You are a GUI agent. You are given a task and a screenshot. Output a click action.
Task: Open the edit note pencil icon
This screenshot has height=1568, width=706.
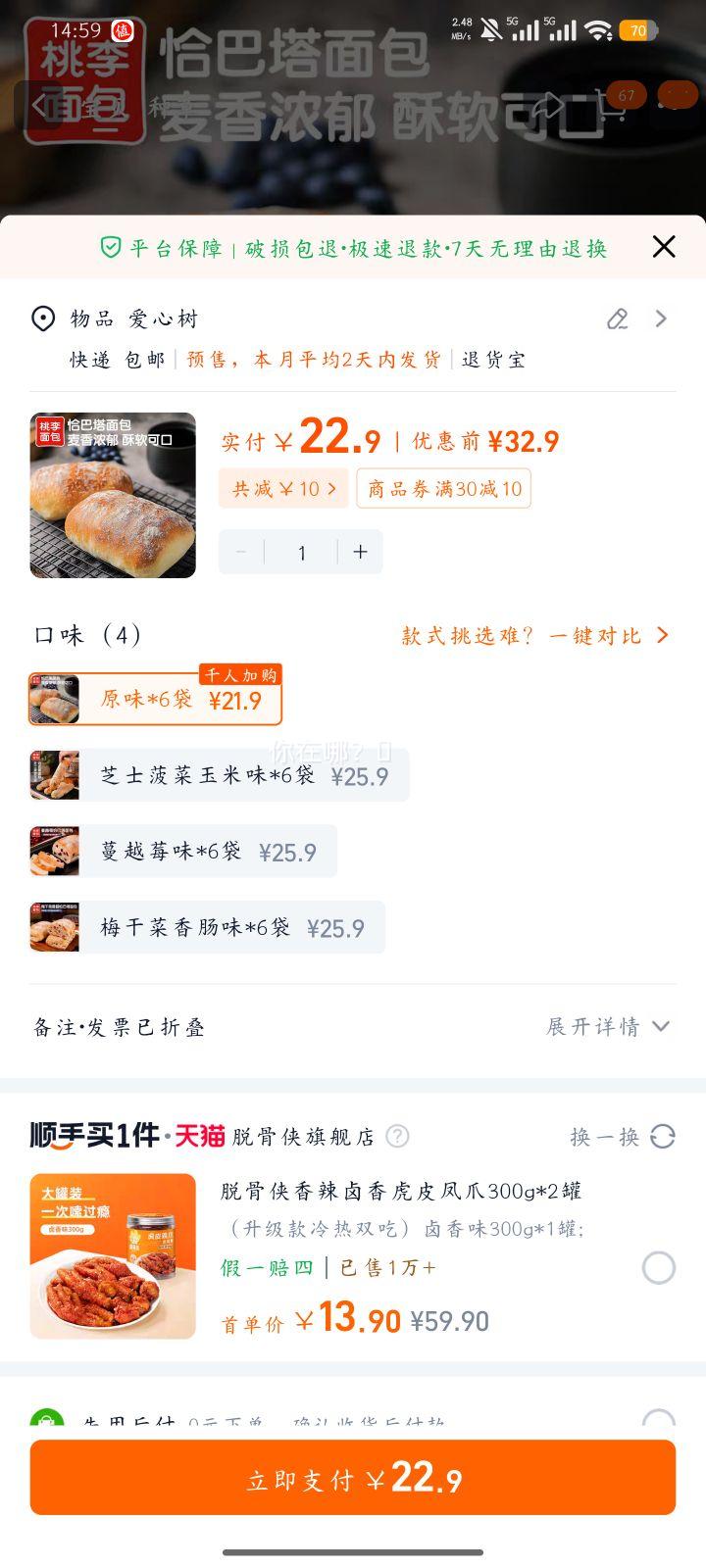click(x=617, y=319)
